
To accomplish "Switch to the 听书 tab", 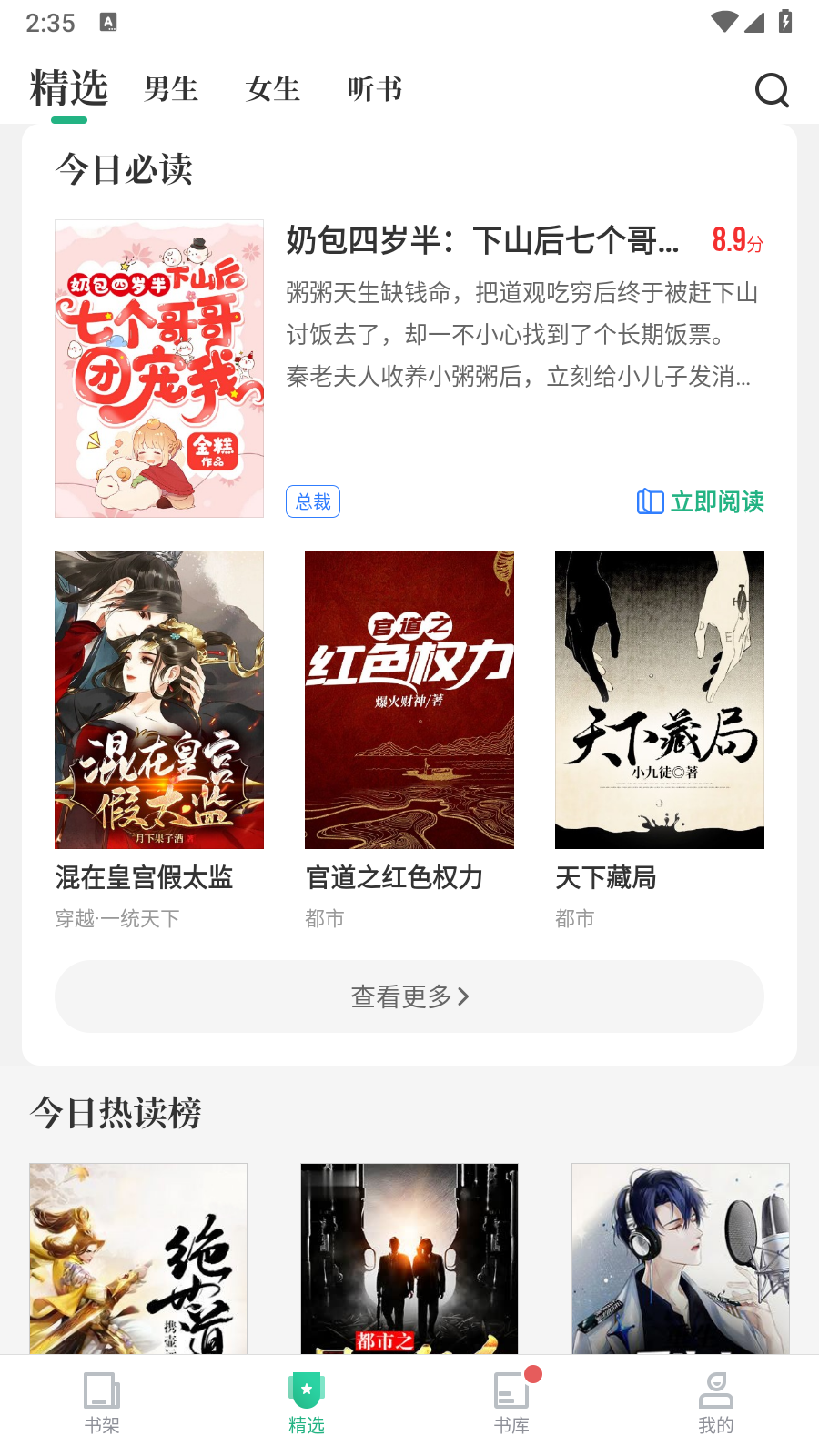I will coord(374,89).
